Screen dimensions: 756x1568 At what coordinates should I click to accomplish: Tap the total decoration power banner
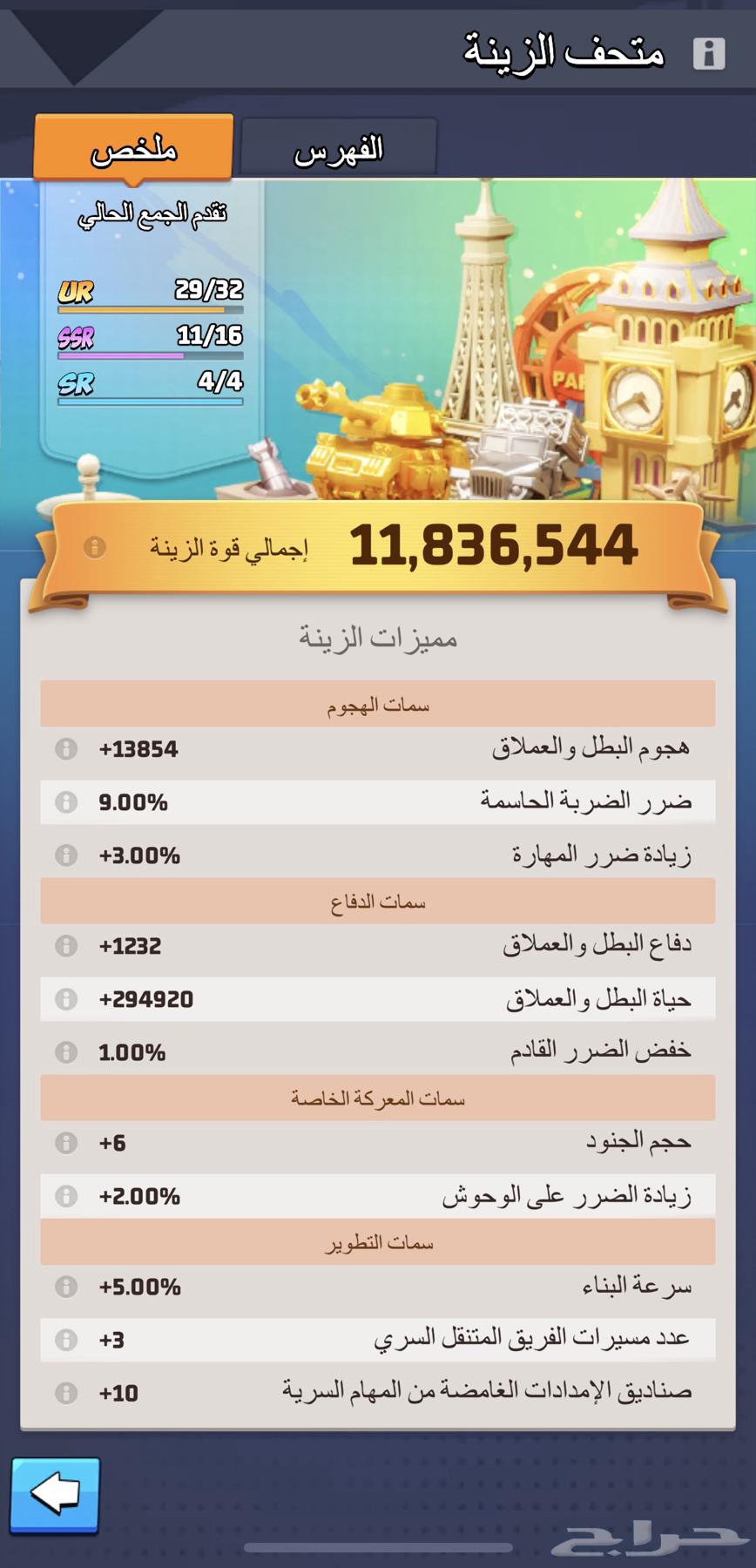pos(378,545)
